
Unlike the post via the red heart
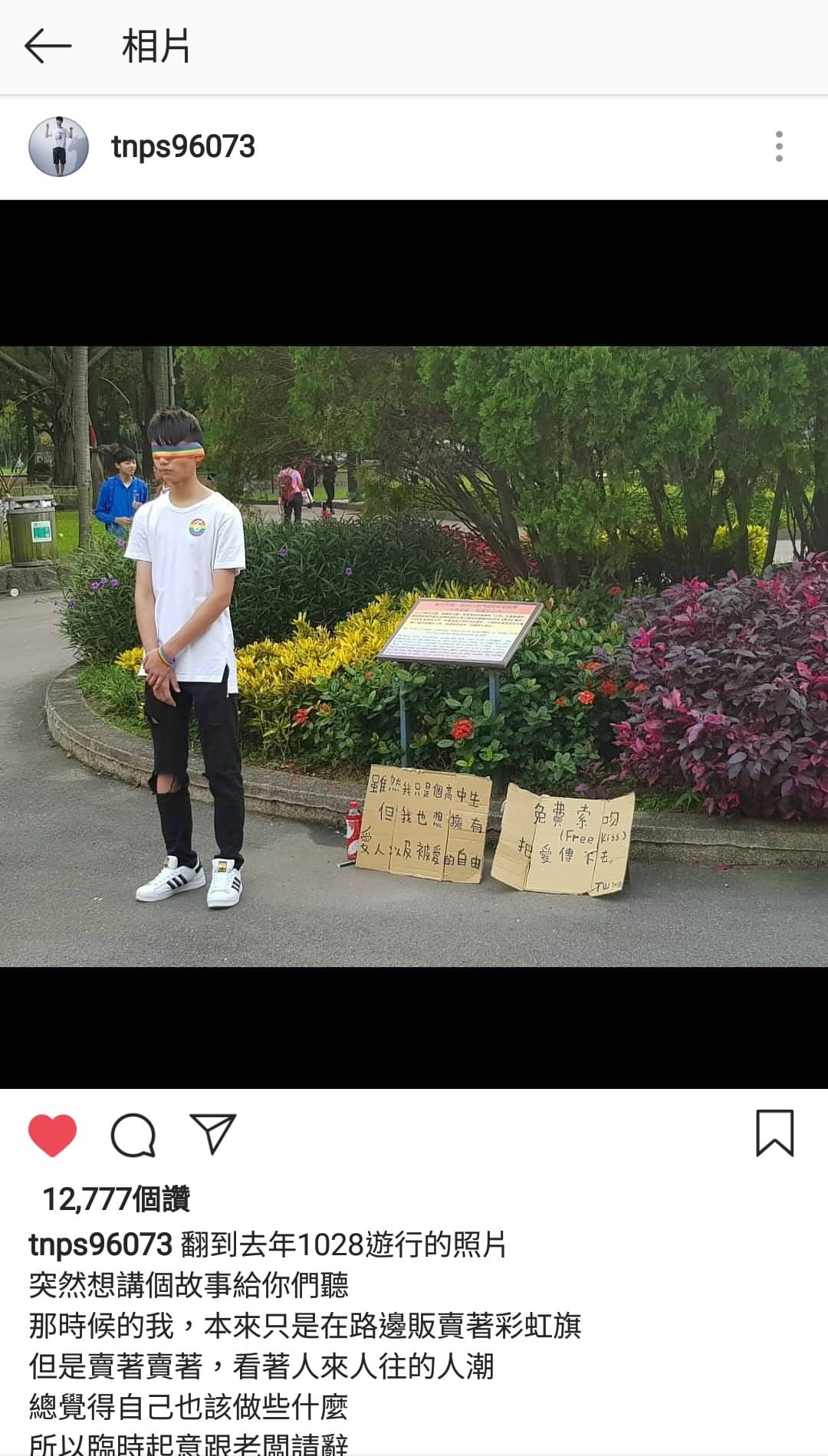point(52,1135)
